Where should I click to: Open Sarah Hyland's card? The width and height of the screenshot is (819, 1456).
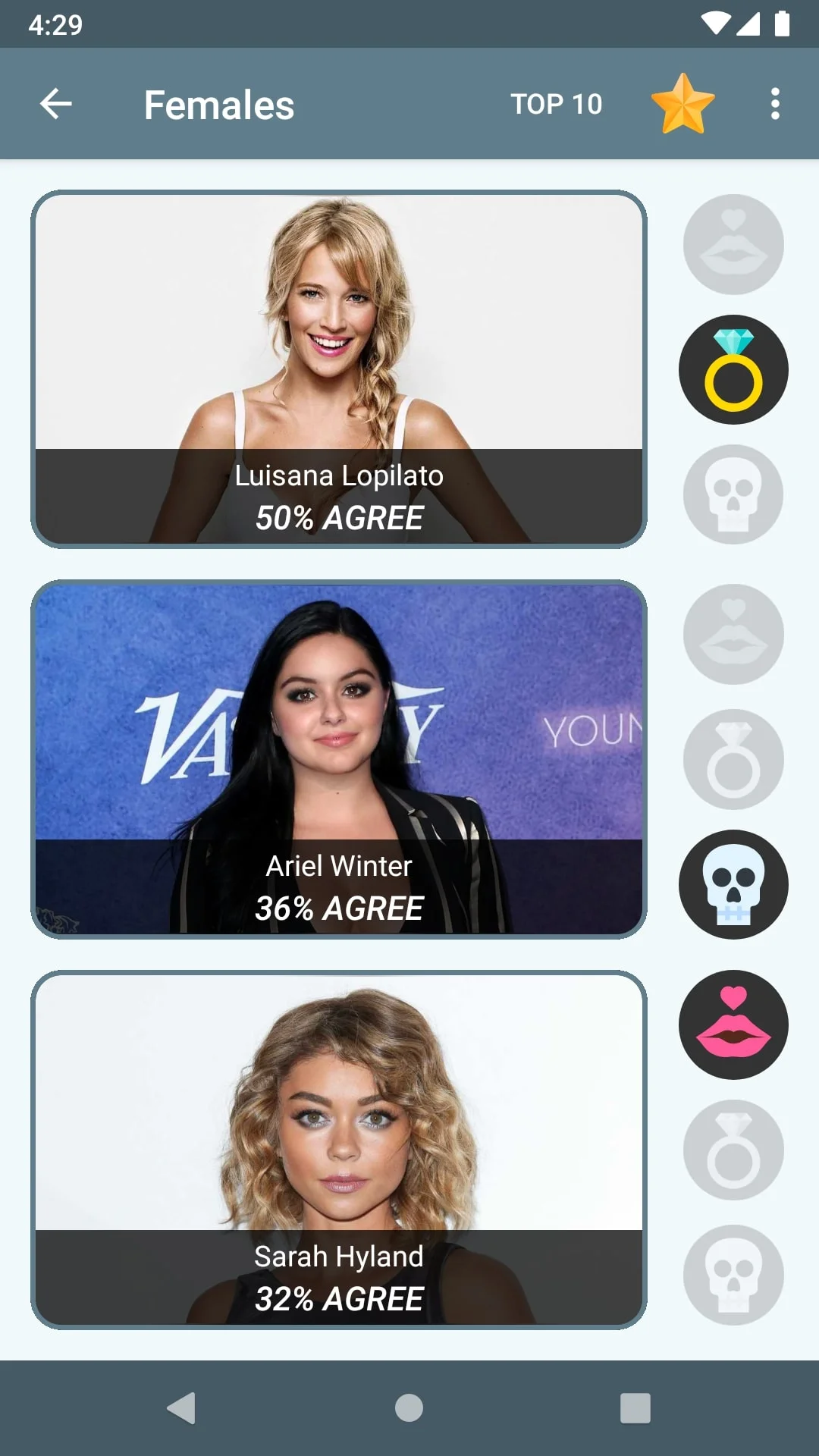point(338,1150)
